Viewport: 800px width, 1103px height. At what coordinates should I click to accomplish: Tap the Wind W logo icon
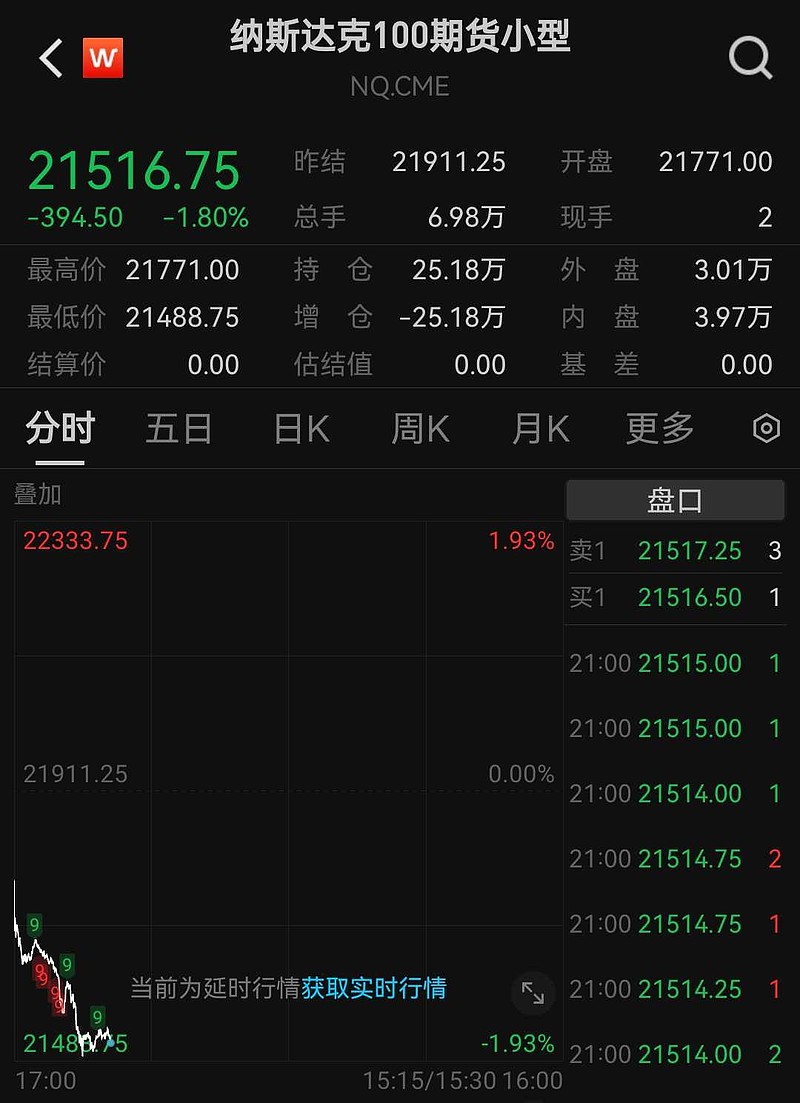click(105, 58)
